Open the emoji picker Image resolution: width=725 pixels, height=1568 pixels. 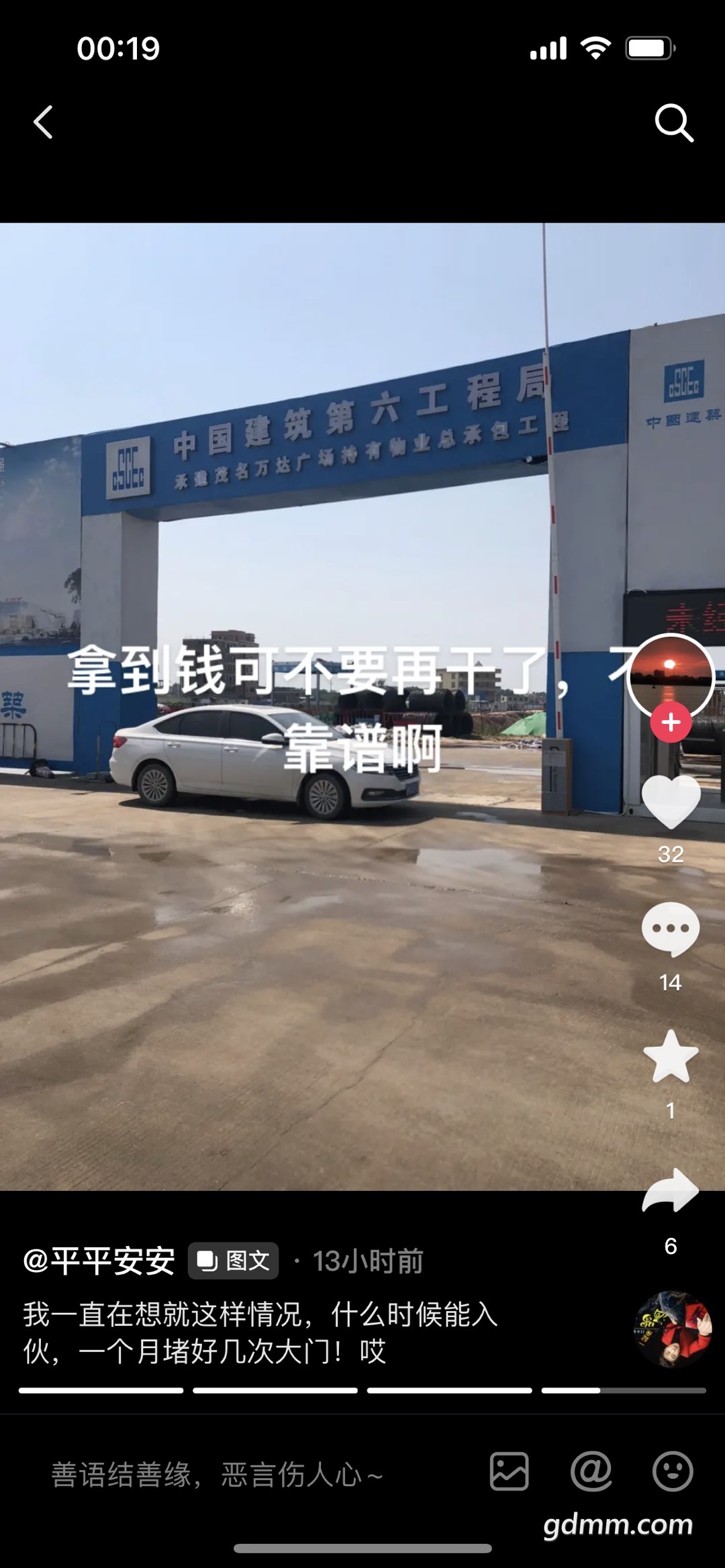[x=673, y=1472]
